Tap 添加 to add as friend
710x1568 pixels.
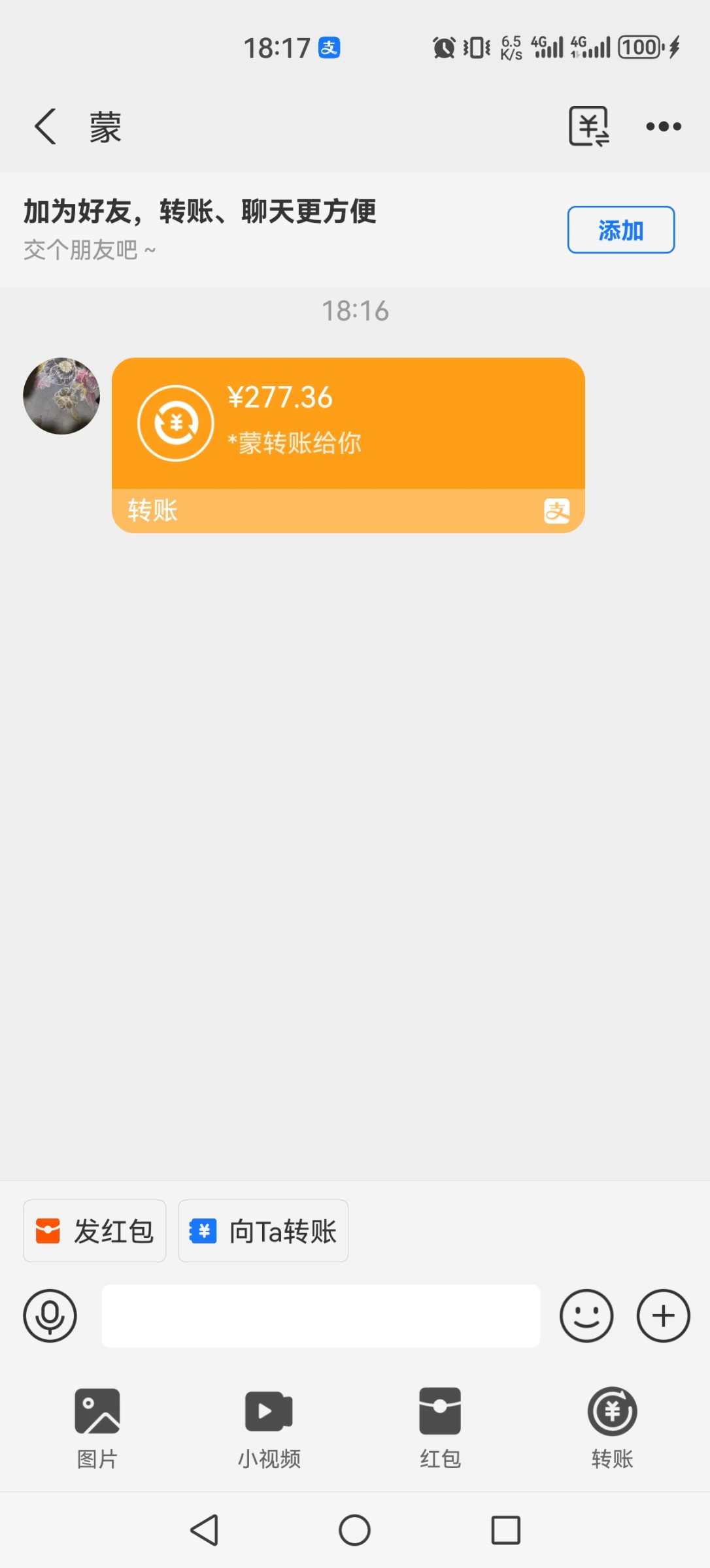coord(620,230)
